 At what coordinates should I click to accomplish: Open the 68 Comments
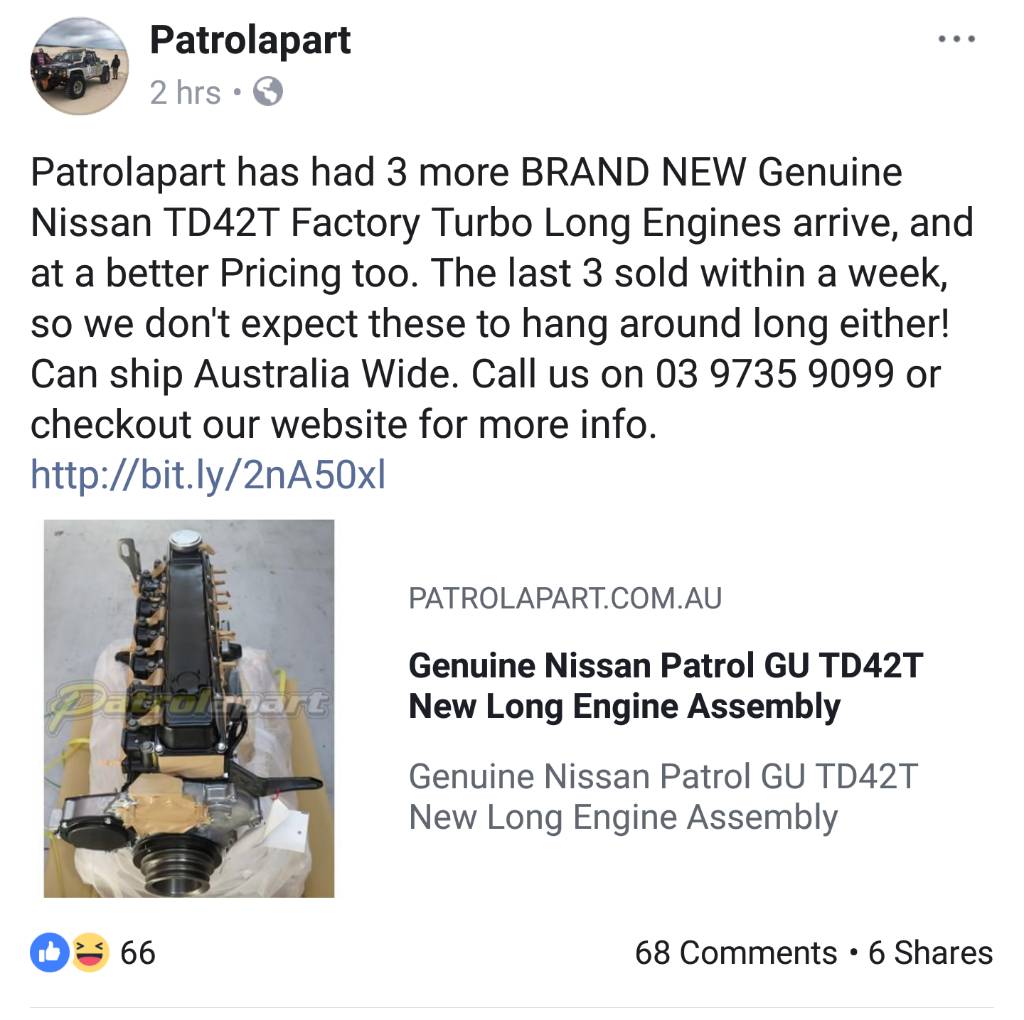point(735,952)
